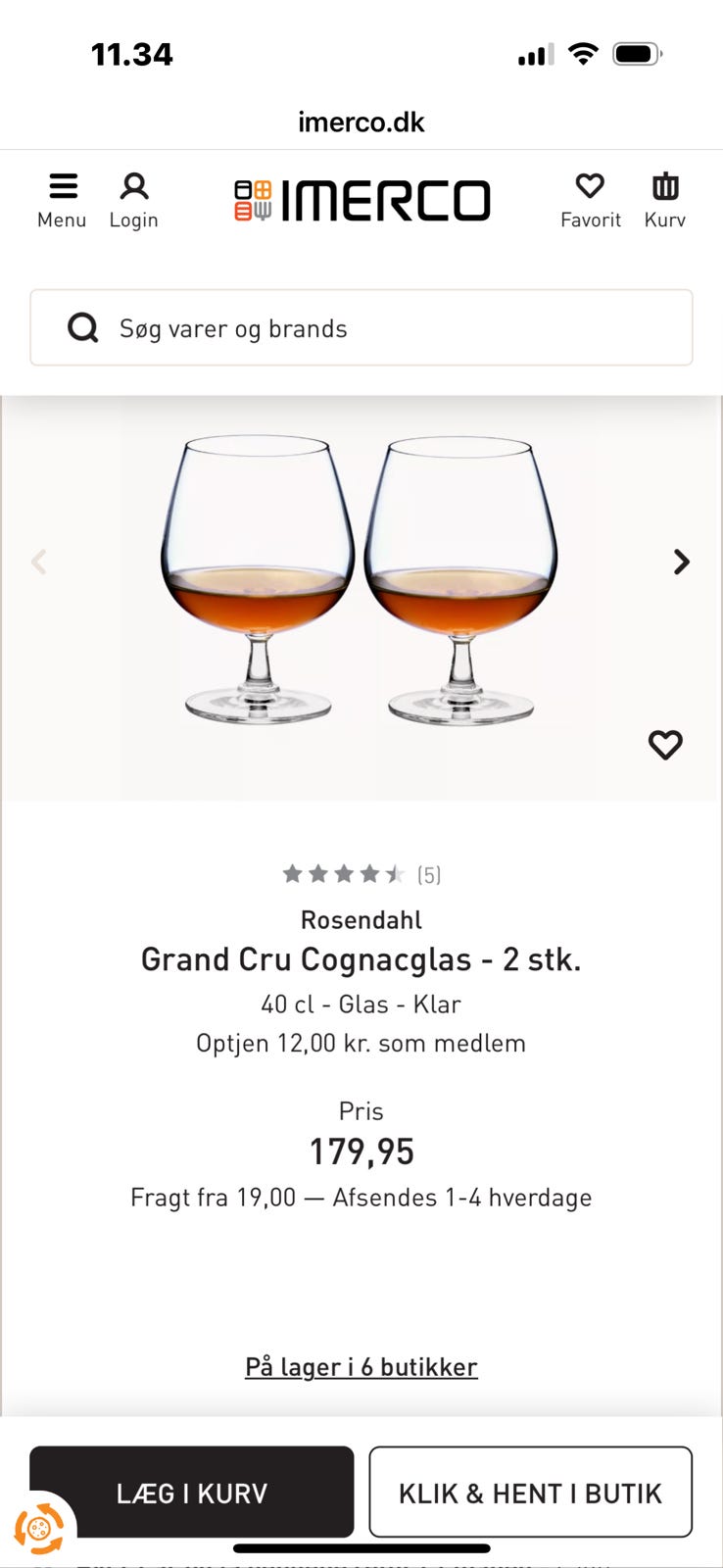The height and width of the screenshot is (1568, 723).
Task: Tap the imerco.dk address bar
Action: (361, 122)
